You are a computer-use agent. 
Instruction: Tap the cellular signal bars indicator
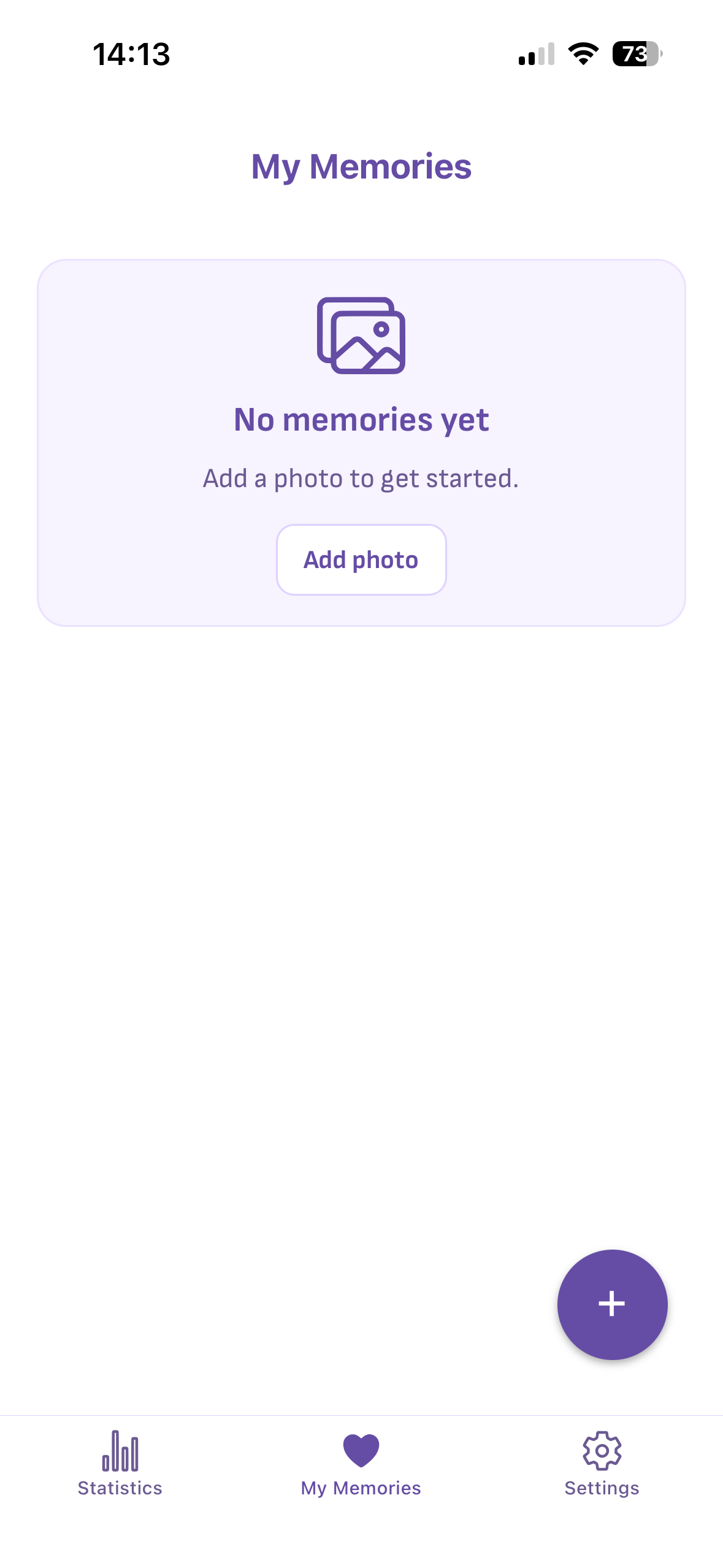click(535, 55)
